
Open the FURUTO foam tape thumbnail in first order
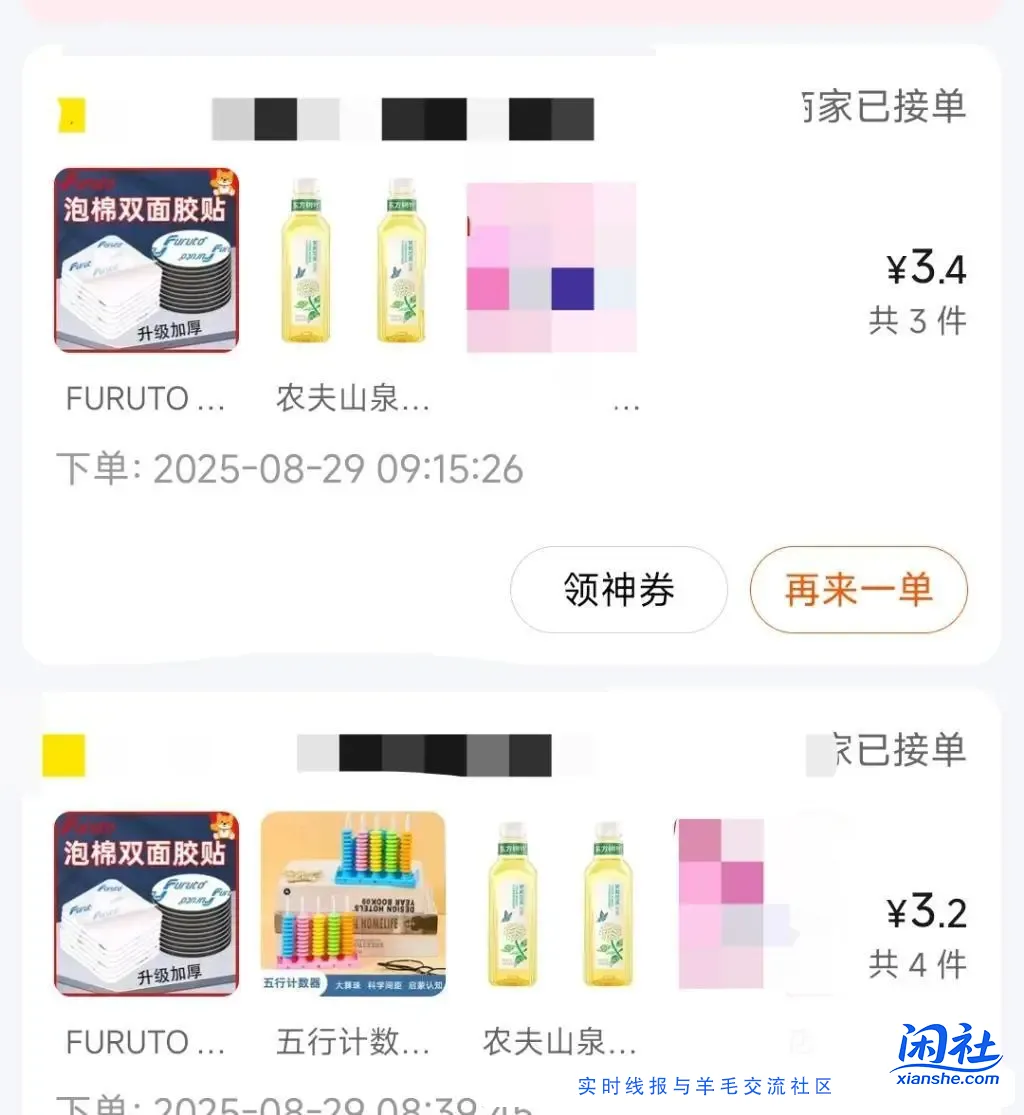pos(145,260)
